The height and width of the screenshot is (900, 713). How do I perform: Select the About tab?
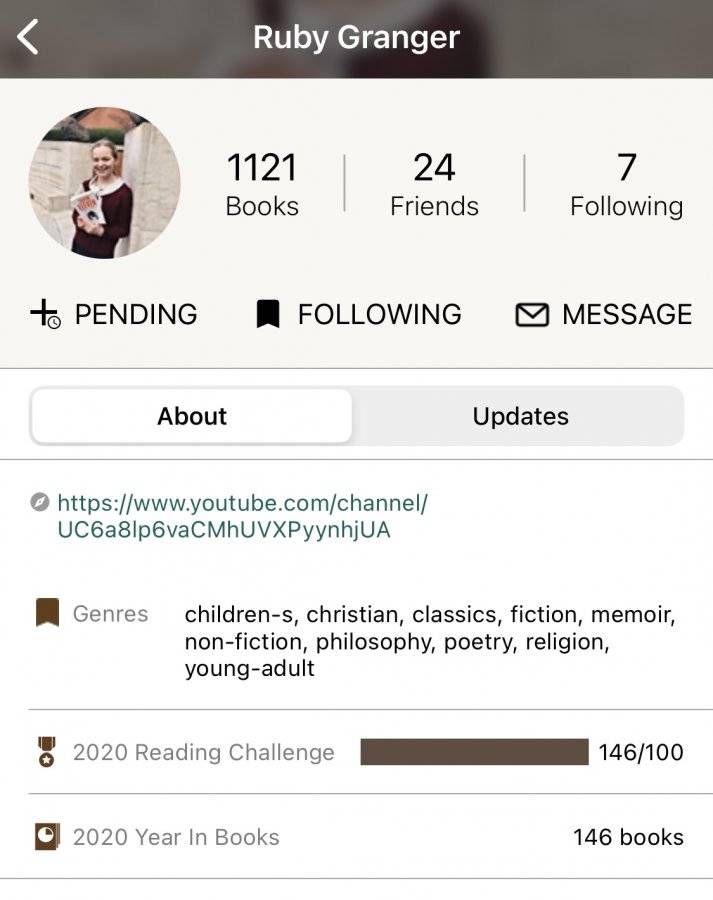[192, 416]
